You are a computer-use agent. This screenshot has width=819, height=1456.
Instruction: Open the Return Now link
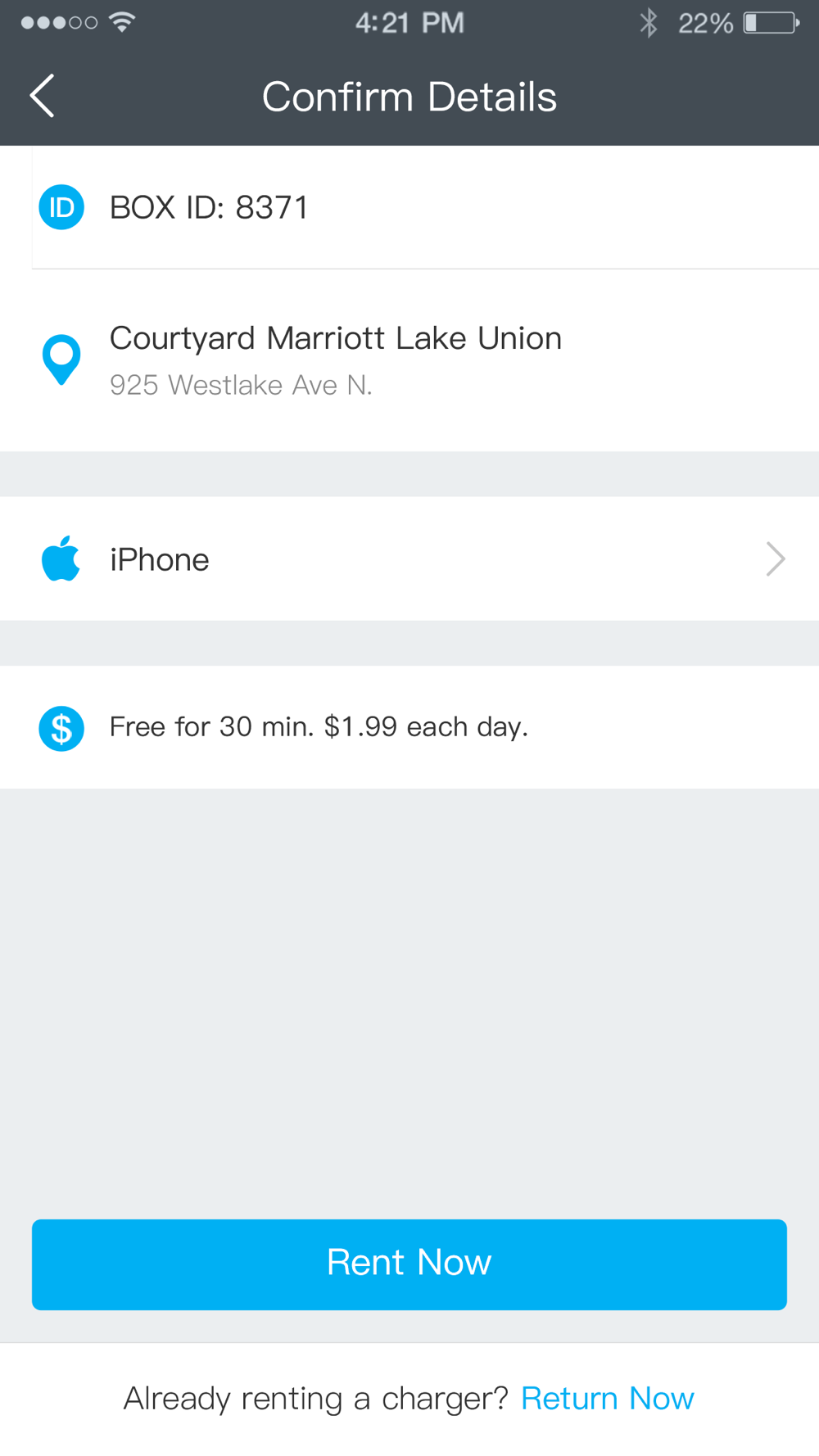pos(608,1398)
